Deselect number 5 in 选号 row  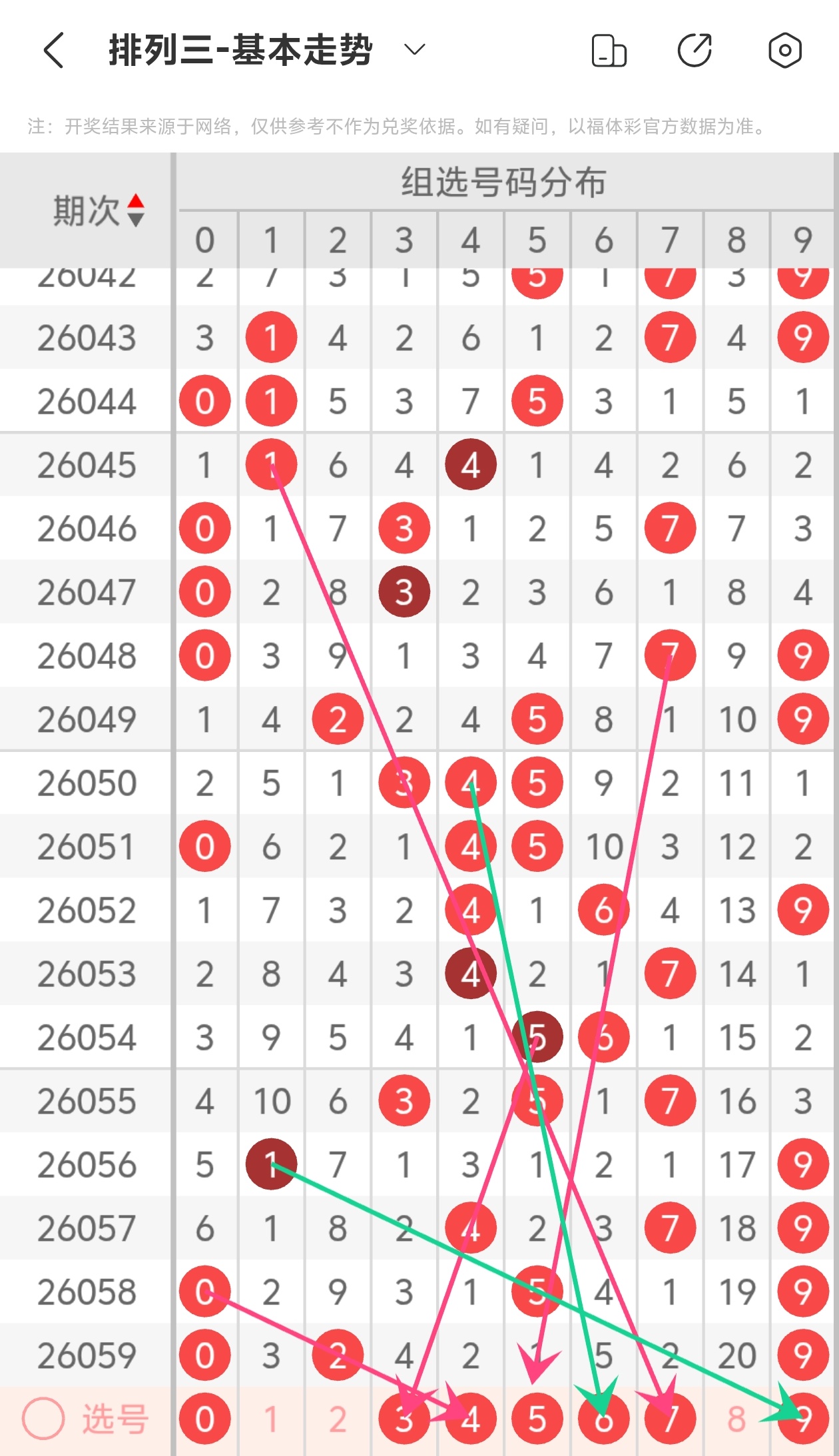(537, 1419)
